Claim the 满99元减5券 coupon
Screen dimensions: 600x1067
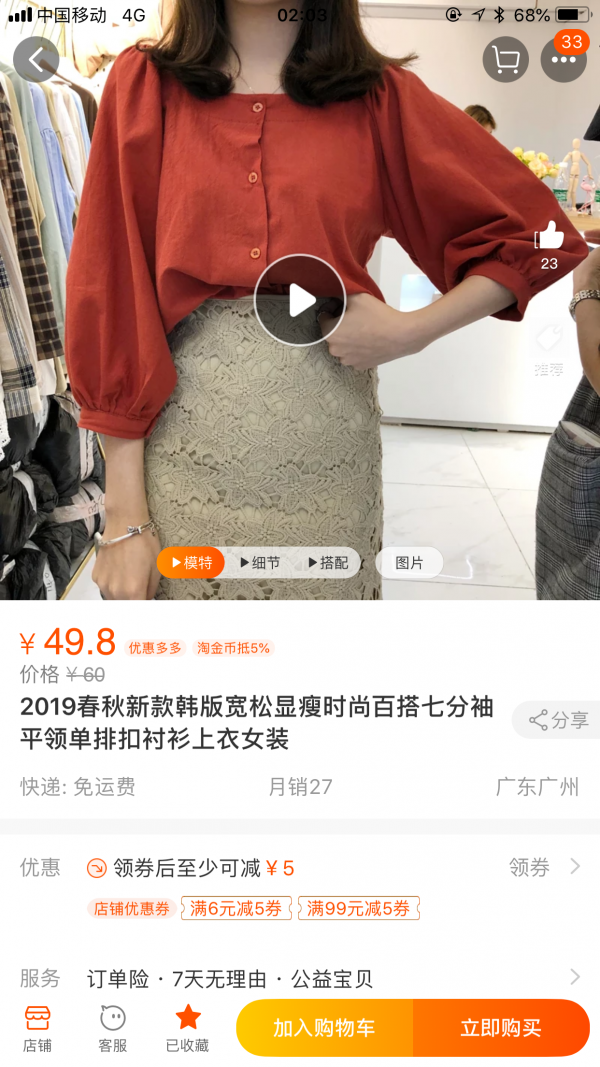pyautogui.click(x=358, y=909)
